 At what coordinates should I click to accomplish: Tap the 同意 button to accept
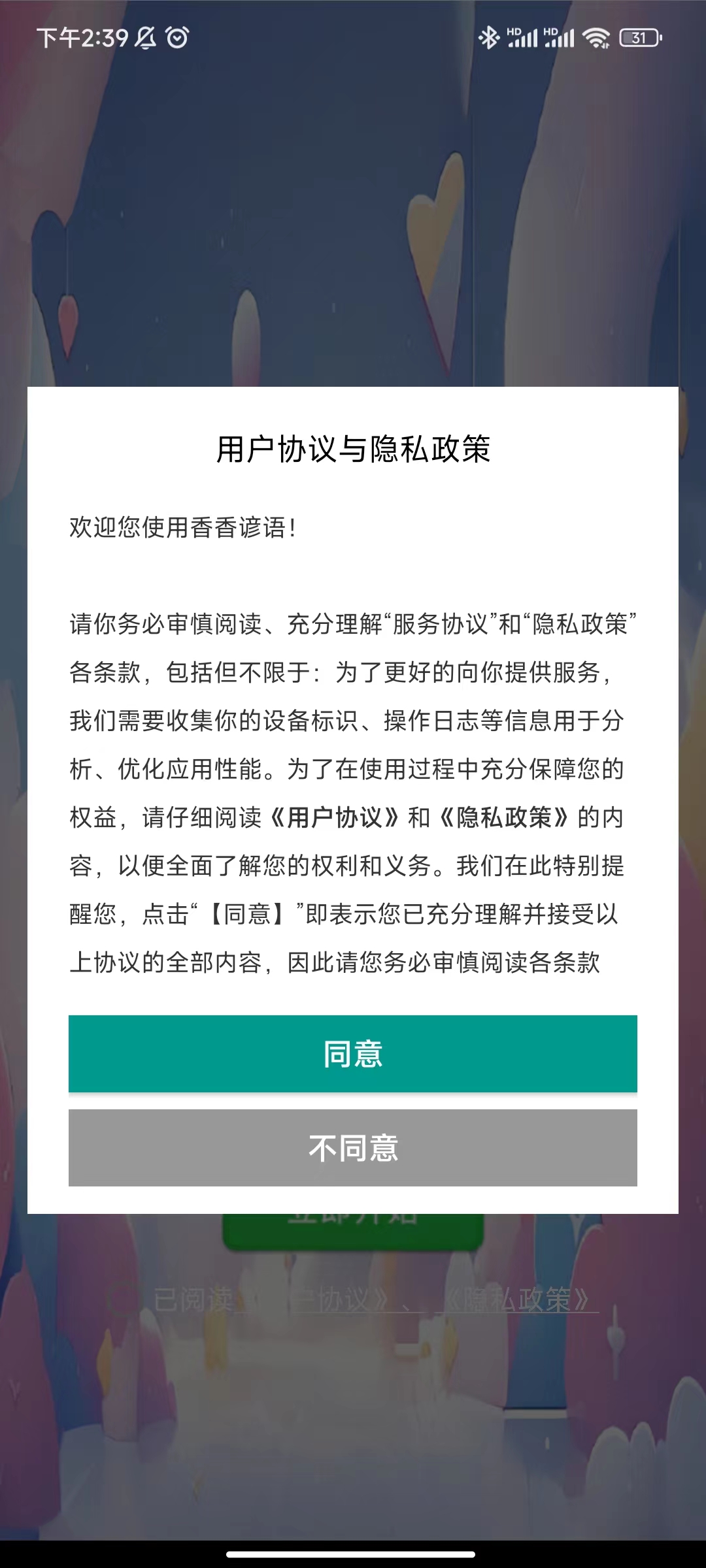click(353, 1053)
